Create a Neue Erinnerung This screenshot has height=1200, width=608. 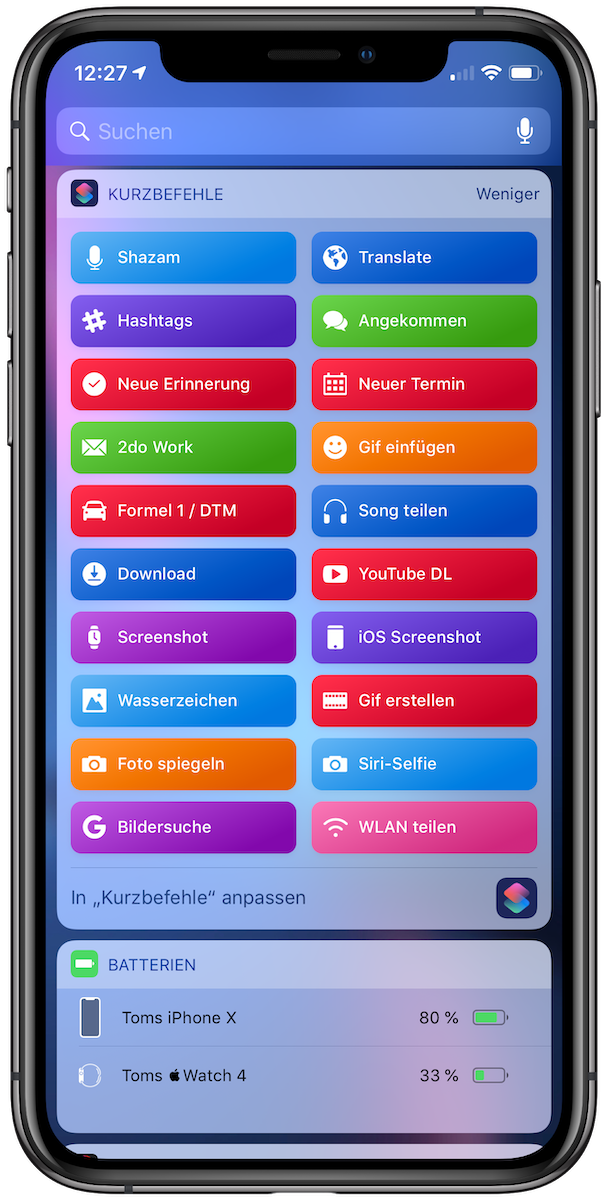[x=184, y=384]
